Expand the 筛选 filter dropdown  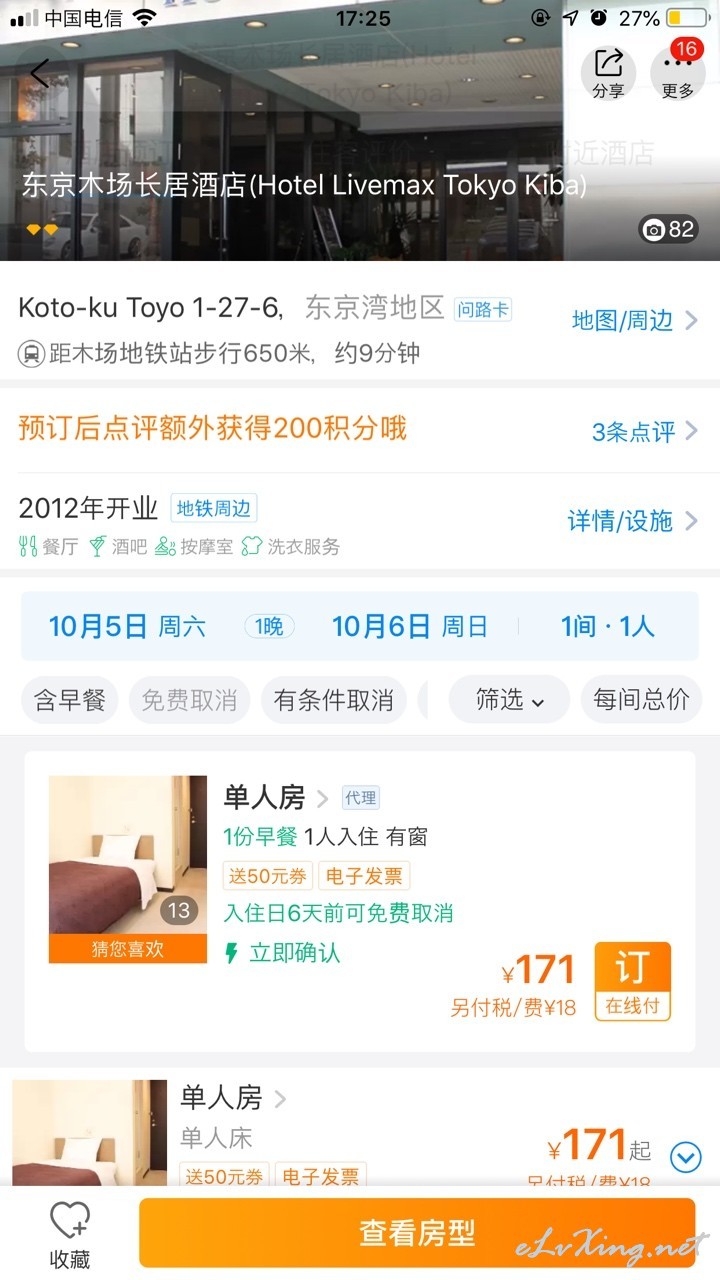coord(509,700)
